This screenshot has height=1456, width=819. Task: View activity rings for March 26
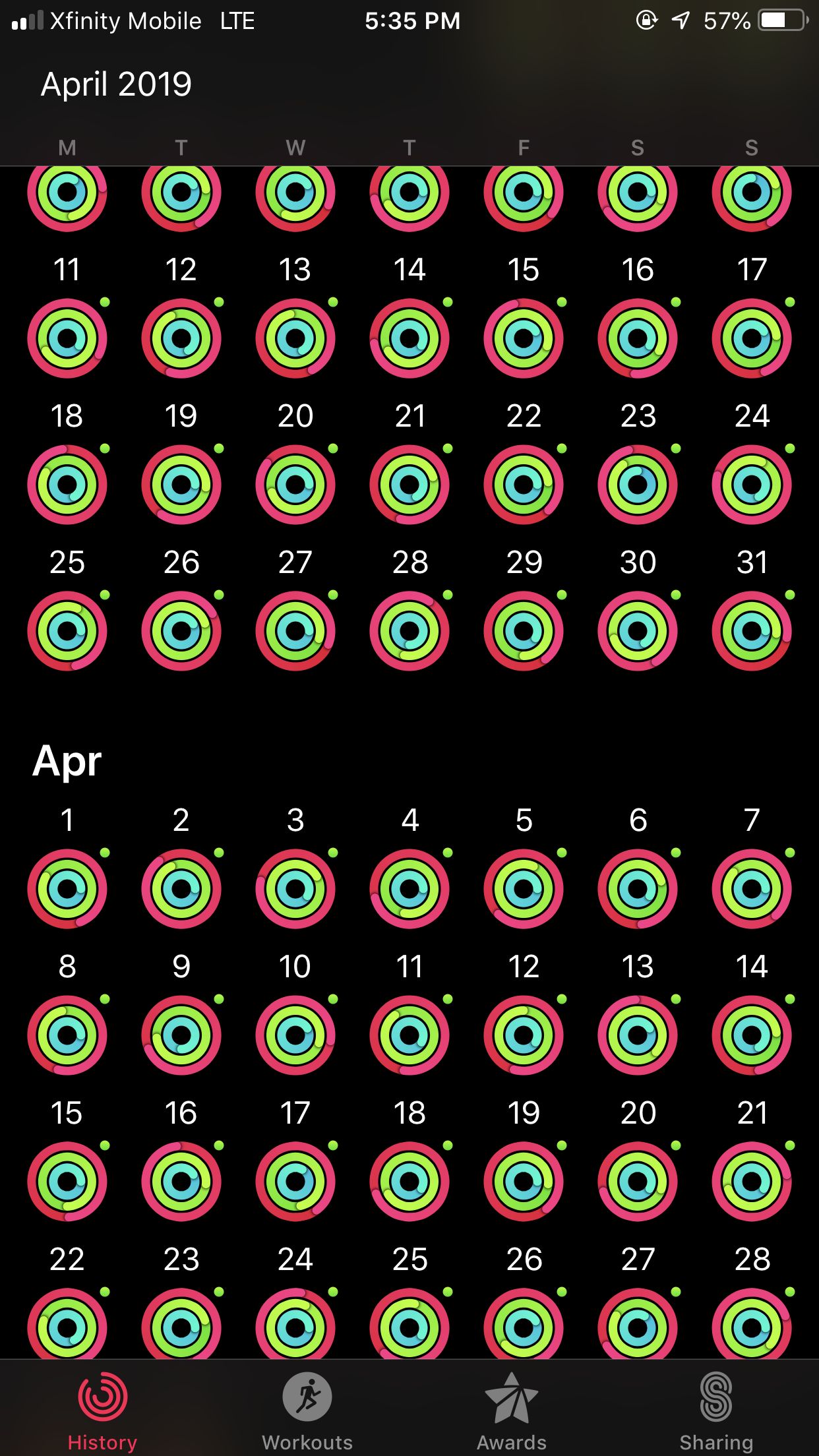(x=181, y=630)
